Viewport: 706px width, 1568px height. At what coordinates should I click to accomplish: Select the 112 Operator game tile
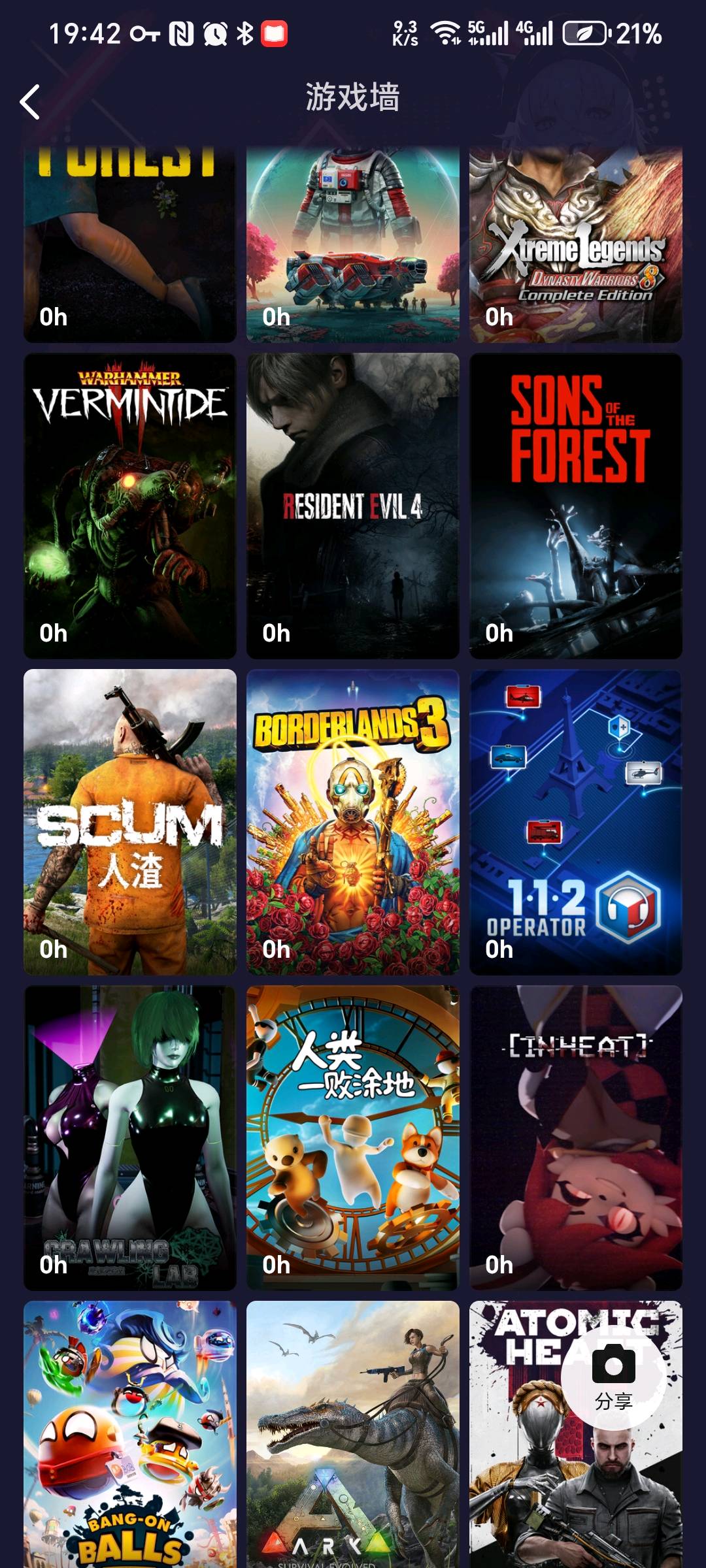(576, 823)
